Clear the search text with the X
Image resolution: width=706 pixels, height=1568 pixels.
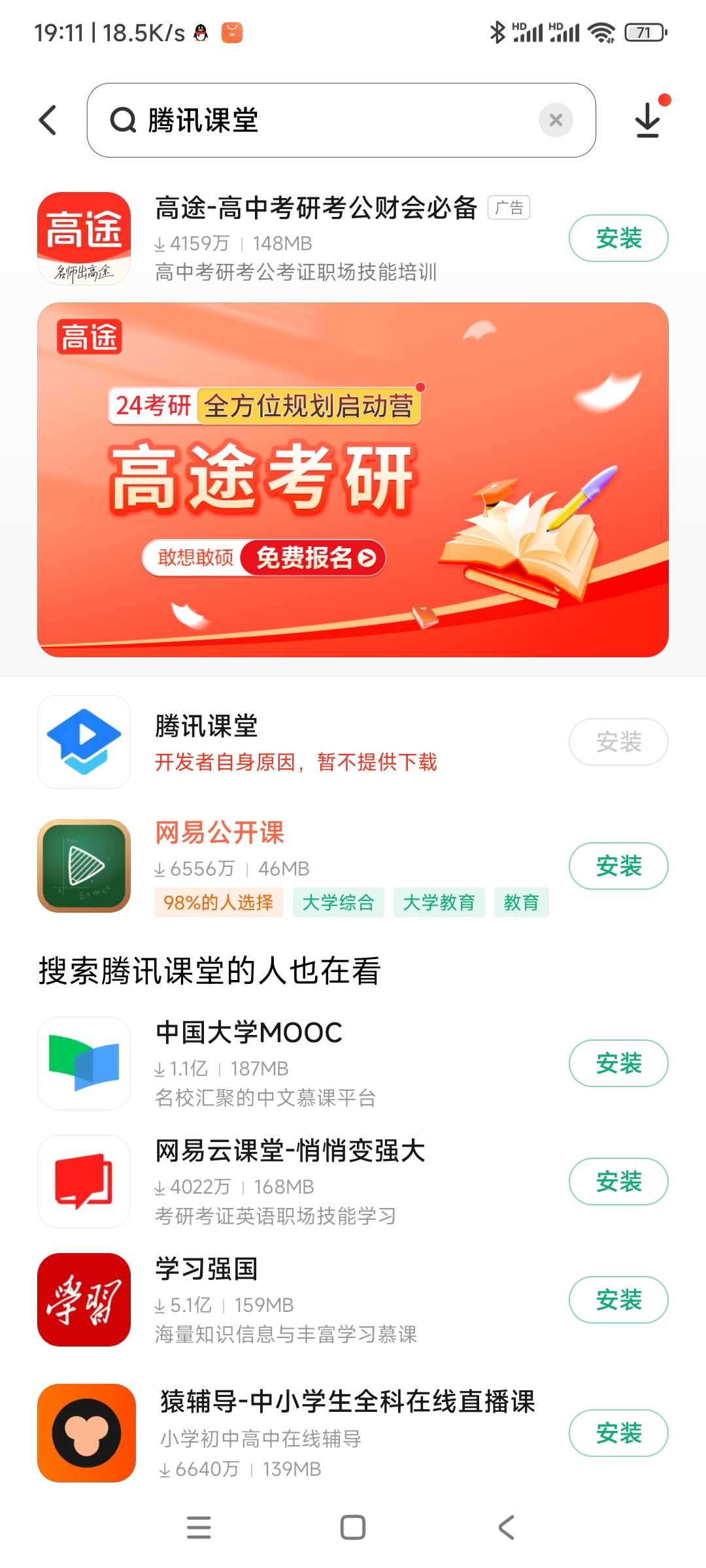pos(556,120)
